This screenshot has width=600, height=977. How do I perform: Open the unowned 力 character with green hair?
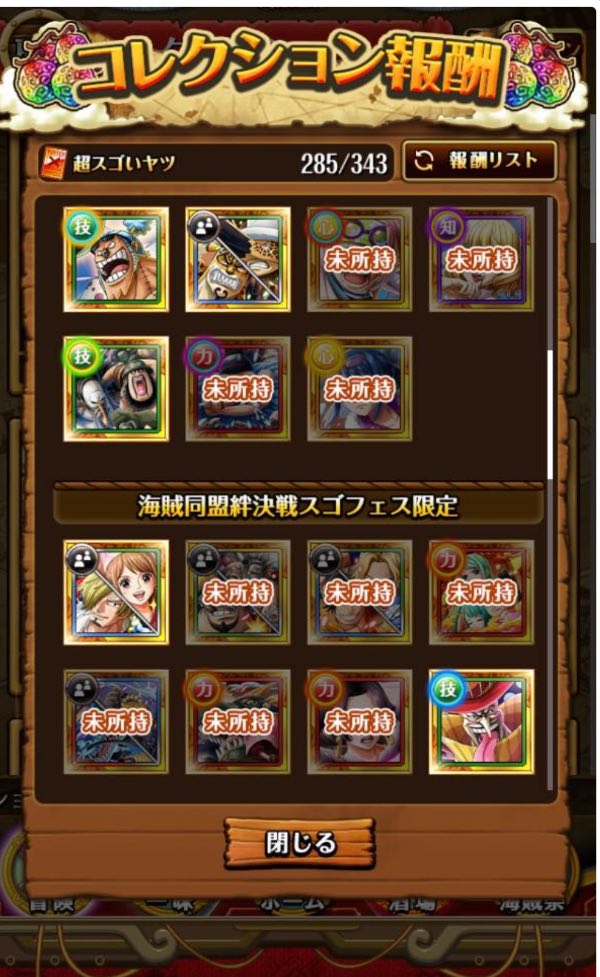pos(481,592)
